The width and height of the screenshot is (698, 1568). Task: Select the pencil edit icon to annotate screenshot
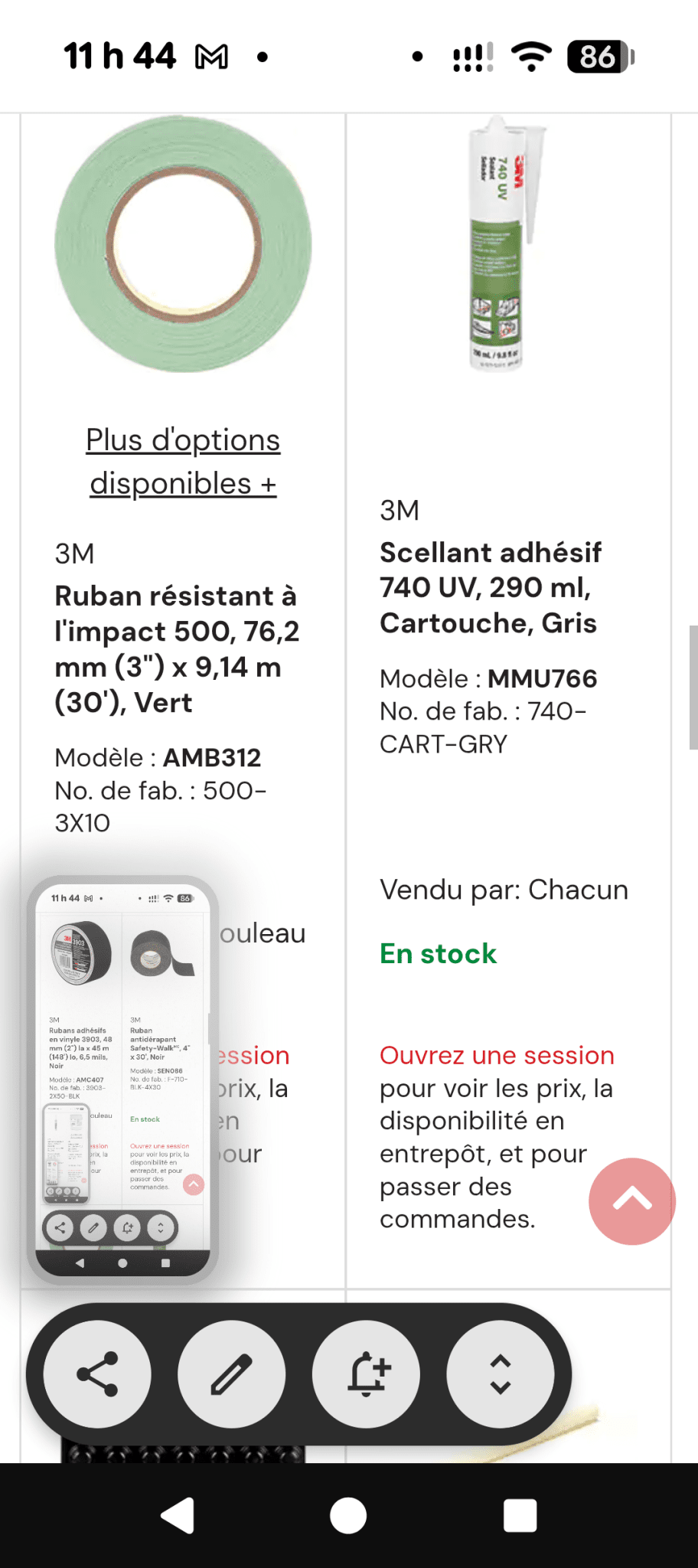[231, 1374]
